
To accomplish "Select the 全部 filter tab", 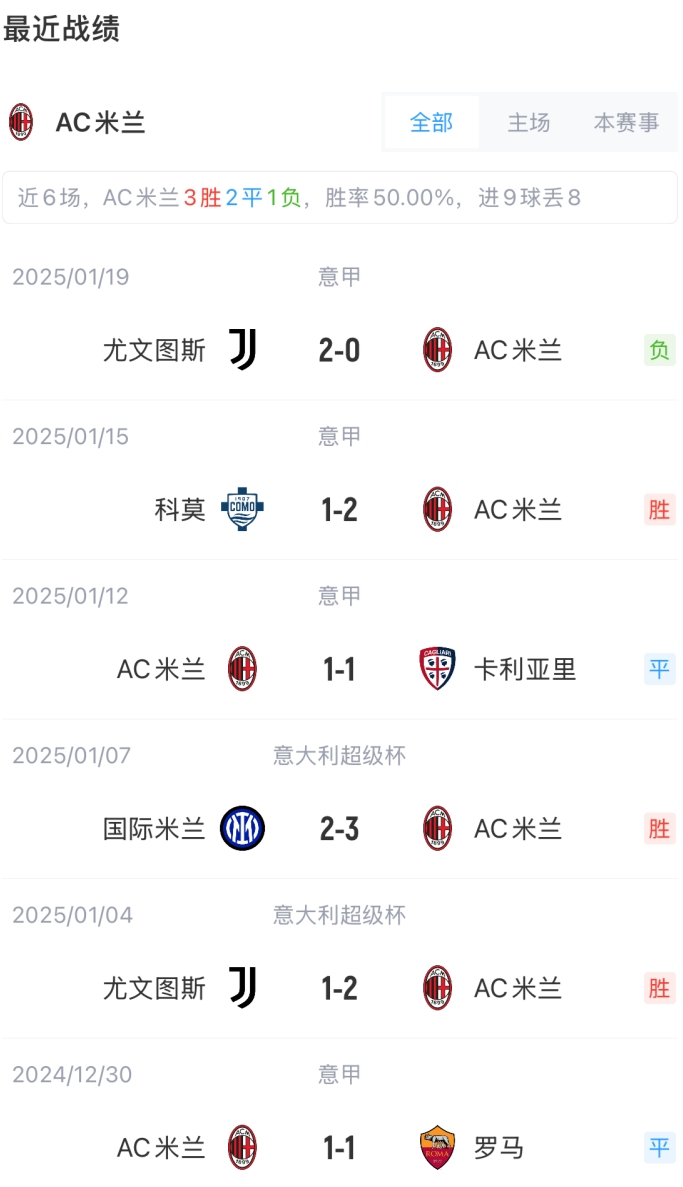I will click(431, 123).
